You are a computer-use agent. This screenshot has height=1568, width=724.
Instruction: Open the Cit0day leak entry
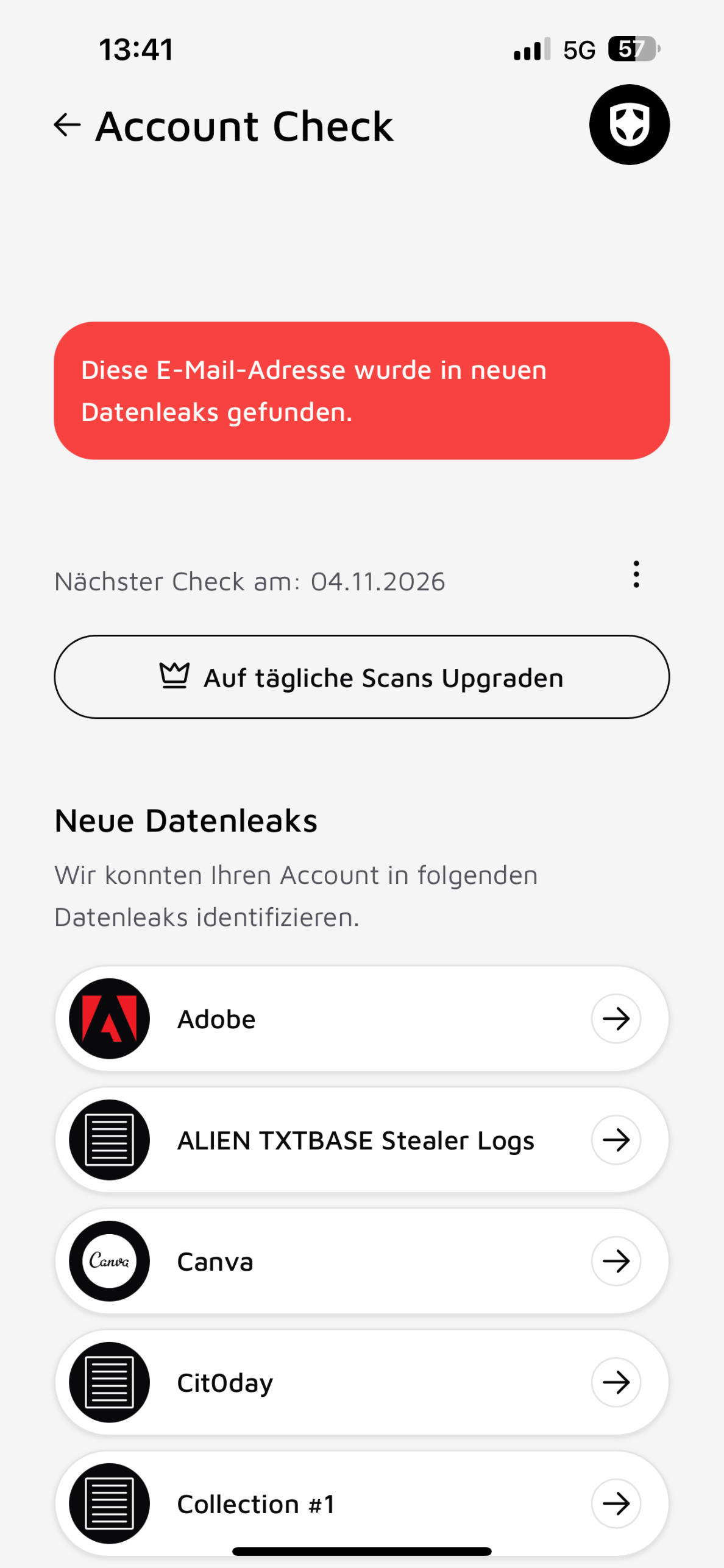[x=362, y=1382]
